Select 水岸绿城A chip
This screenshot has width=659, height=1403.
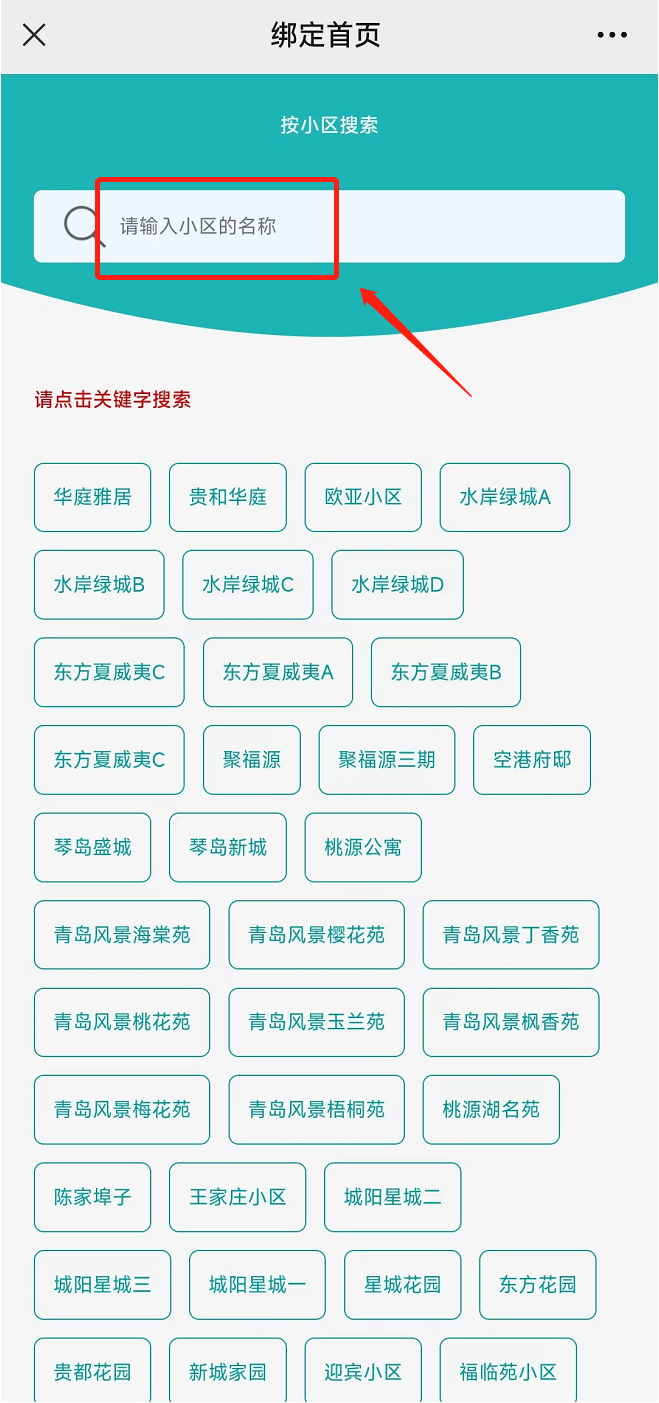[x=505, y=497]
